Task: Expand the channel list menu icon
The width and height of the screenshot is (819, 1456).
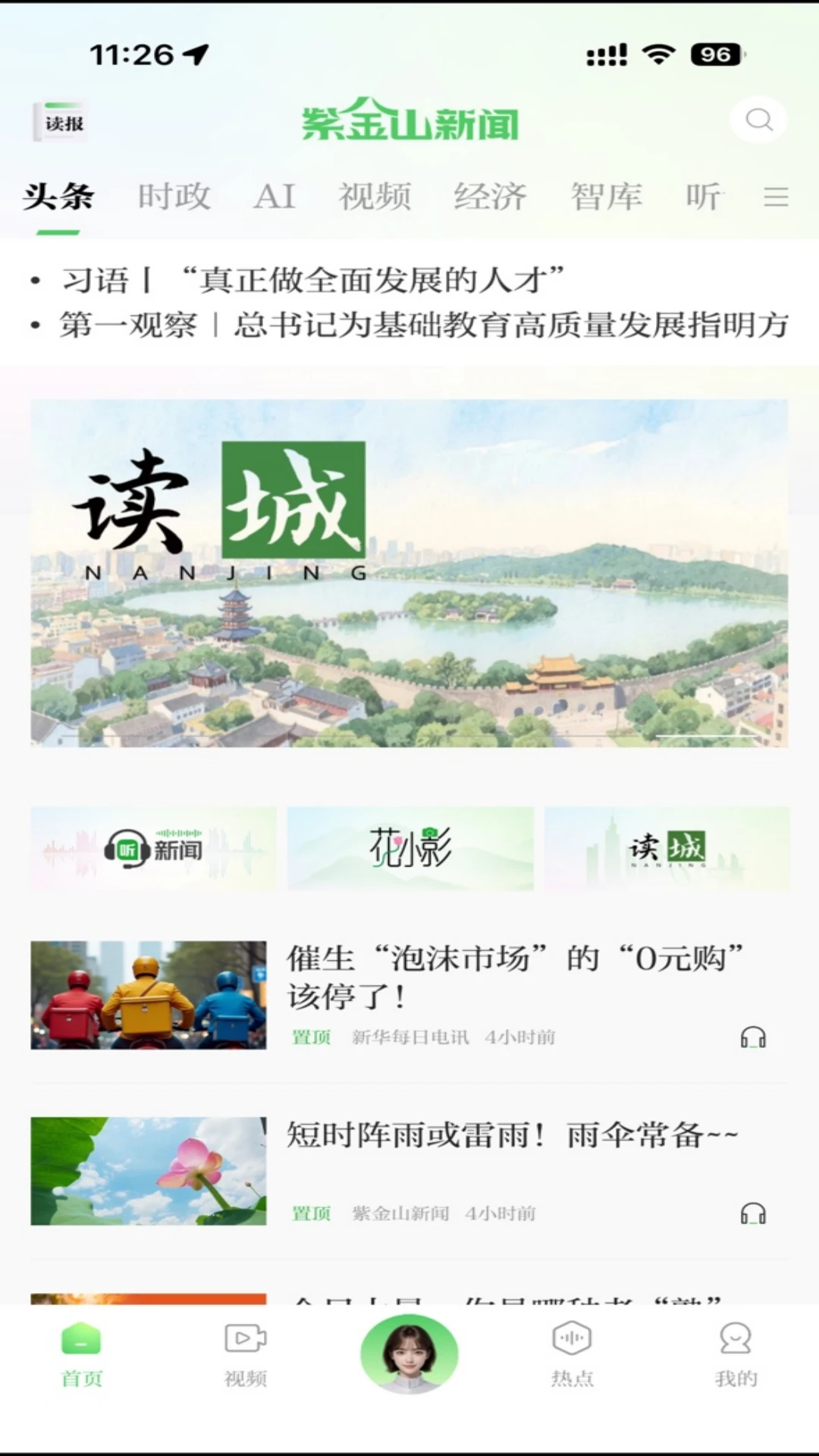Action: [x=776, y=197]
